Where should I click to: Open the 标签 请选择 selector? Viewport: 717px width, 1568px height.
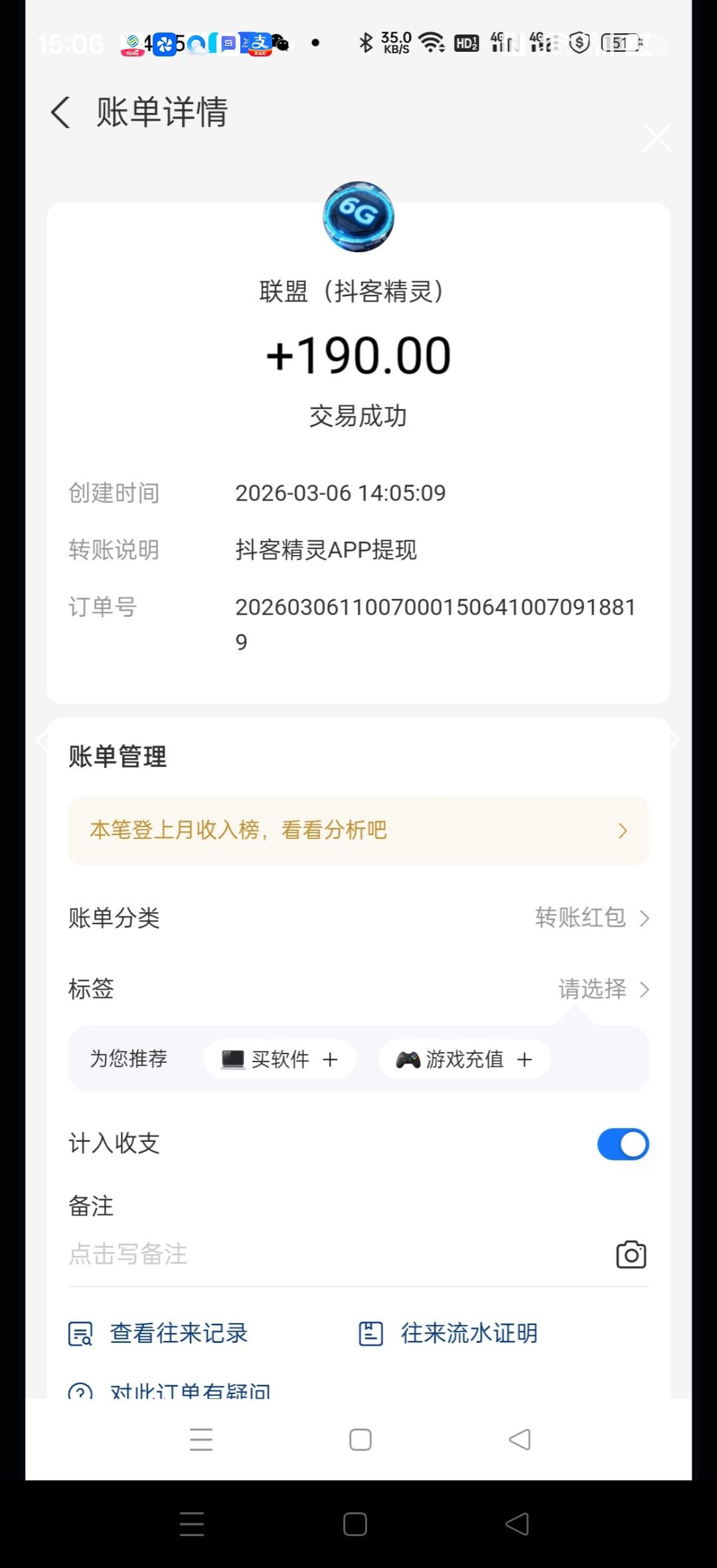tap(601, 989)
